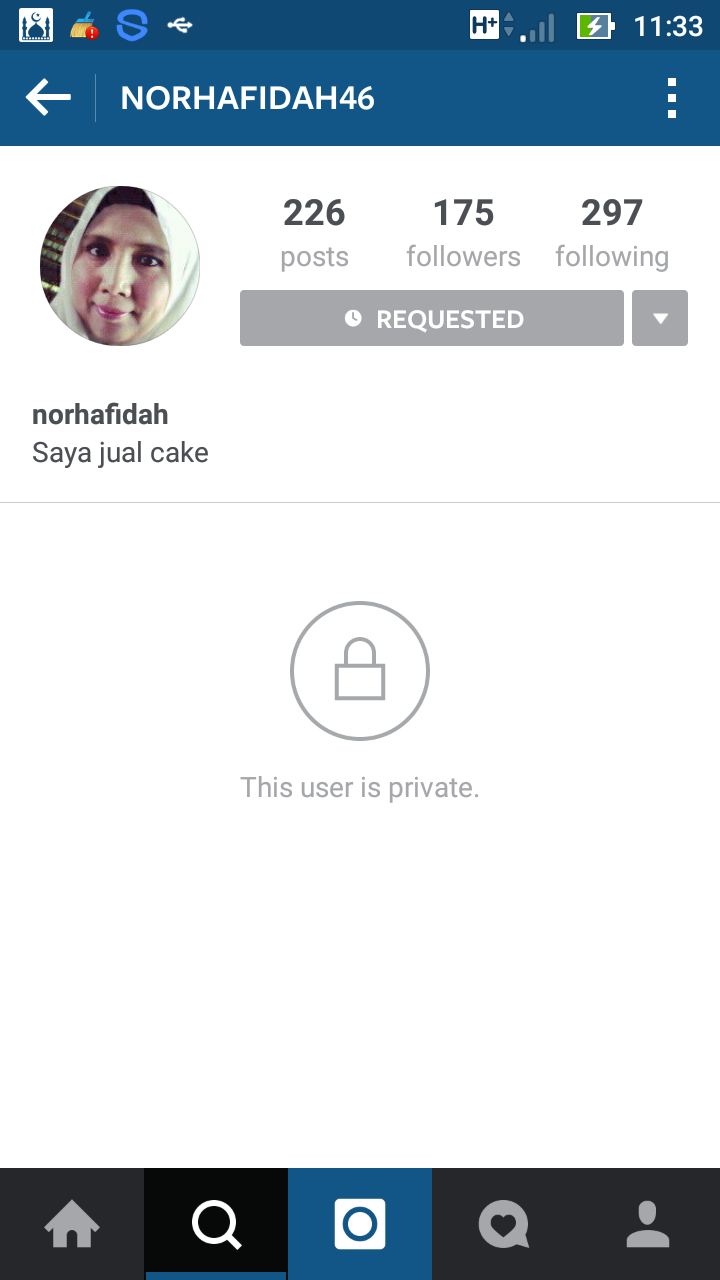This screenshot has width=720, height=1280.
Task: Go to your own profile tab
Action: pos(648,1224)
